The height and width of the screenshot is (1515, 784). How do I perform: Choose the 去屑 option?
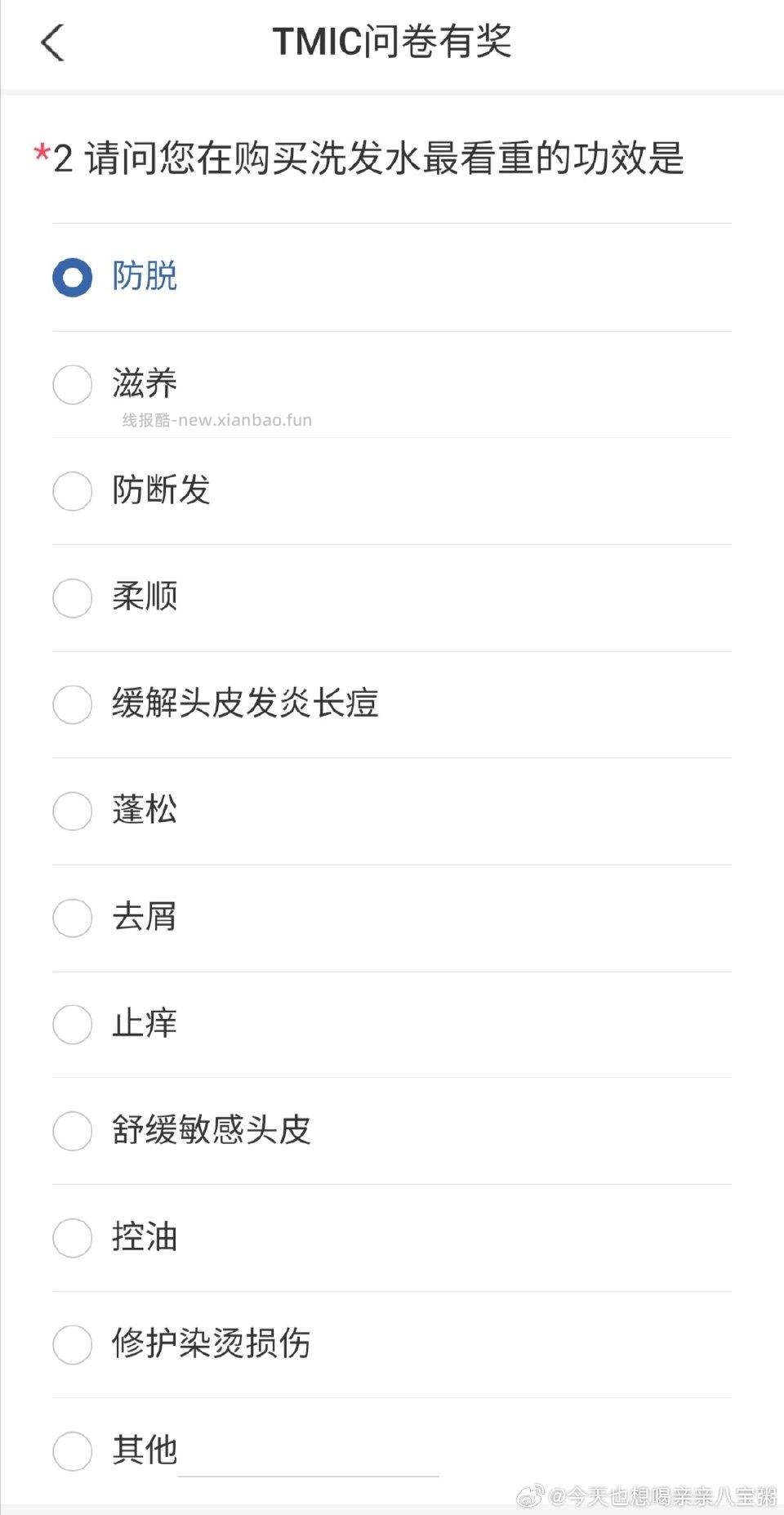73,918
